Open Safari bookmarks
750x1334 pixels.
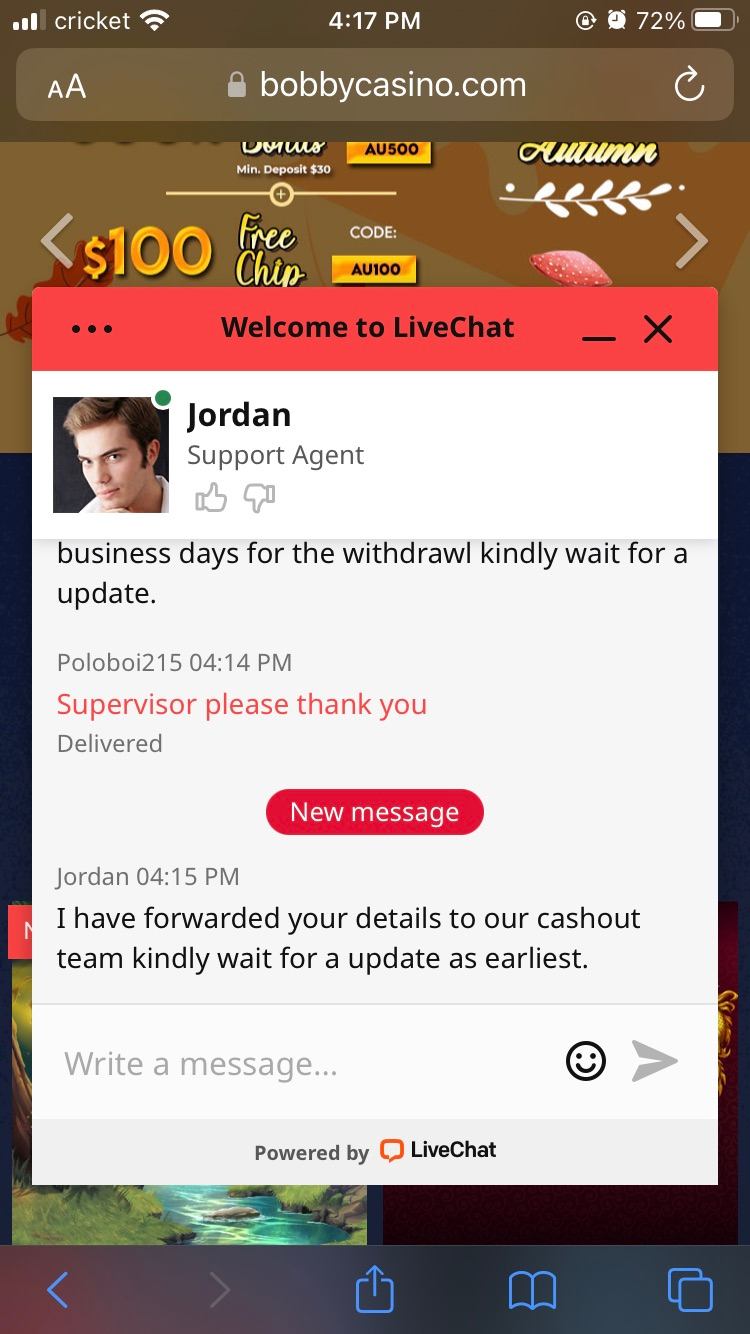(532, 1290)
